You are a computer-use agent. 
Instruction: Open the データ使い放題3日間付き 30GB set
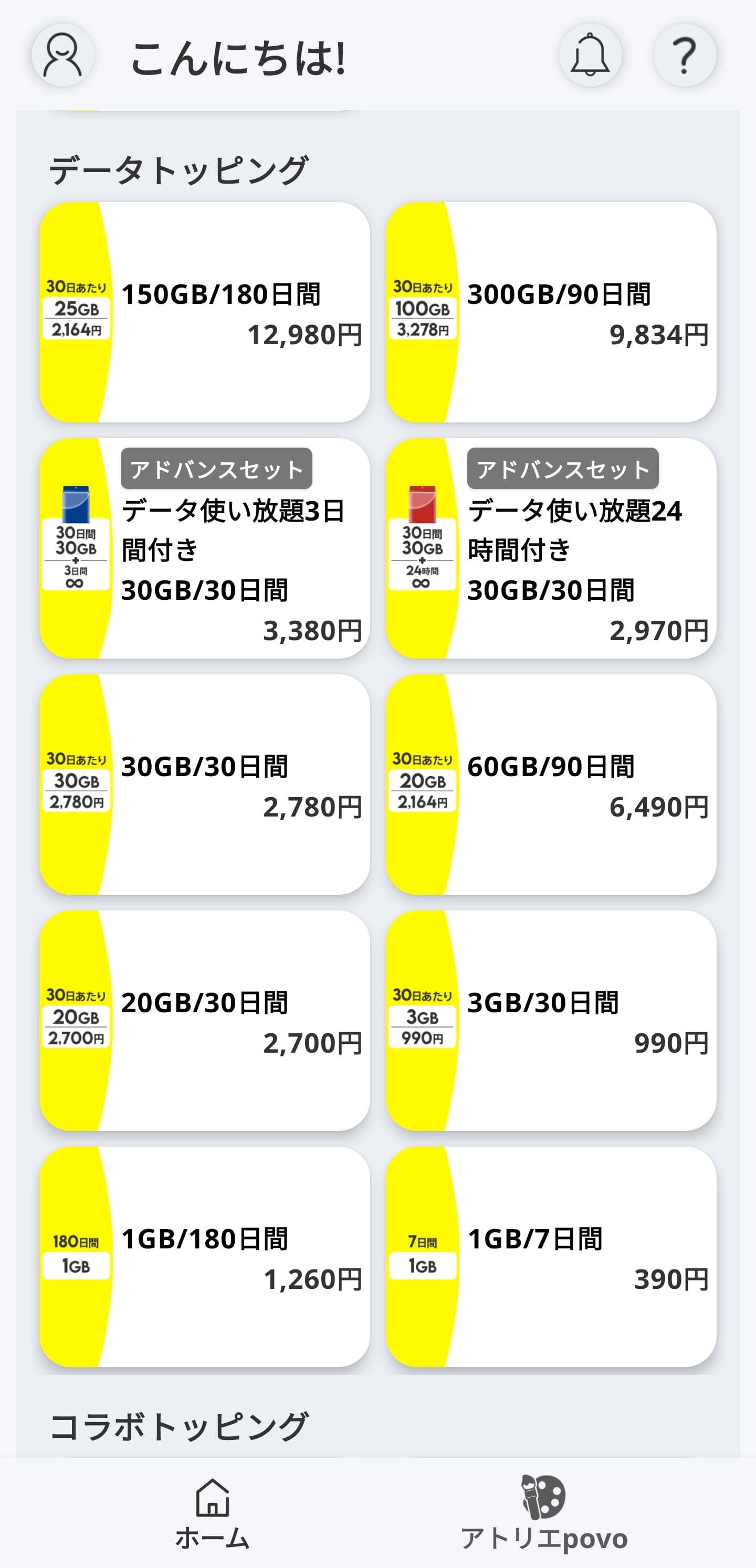point(205,548)
